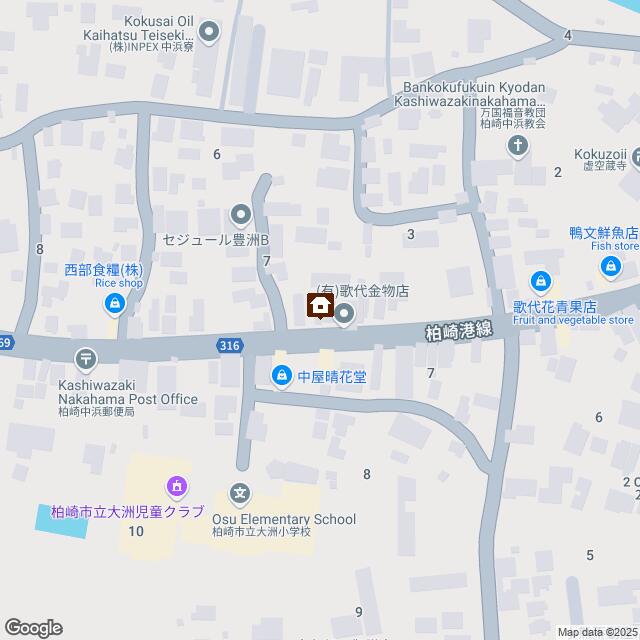Image resolution: width=640 pixels, height=640 pixels.
Task: Open the Osu Elementary School marker
Action: tap(241, 493)
